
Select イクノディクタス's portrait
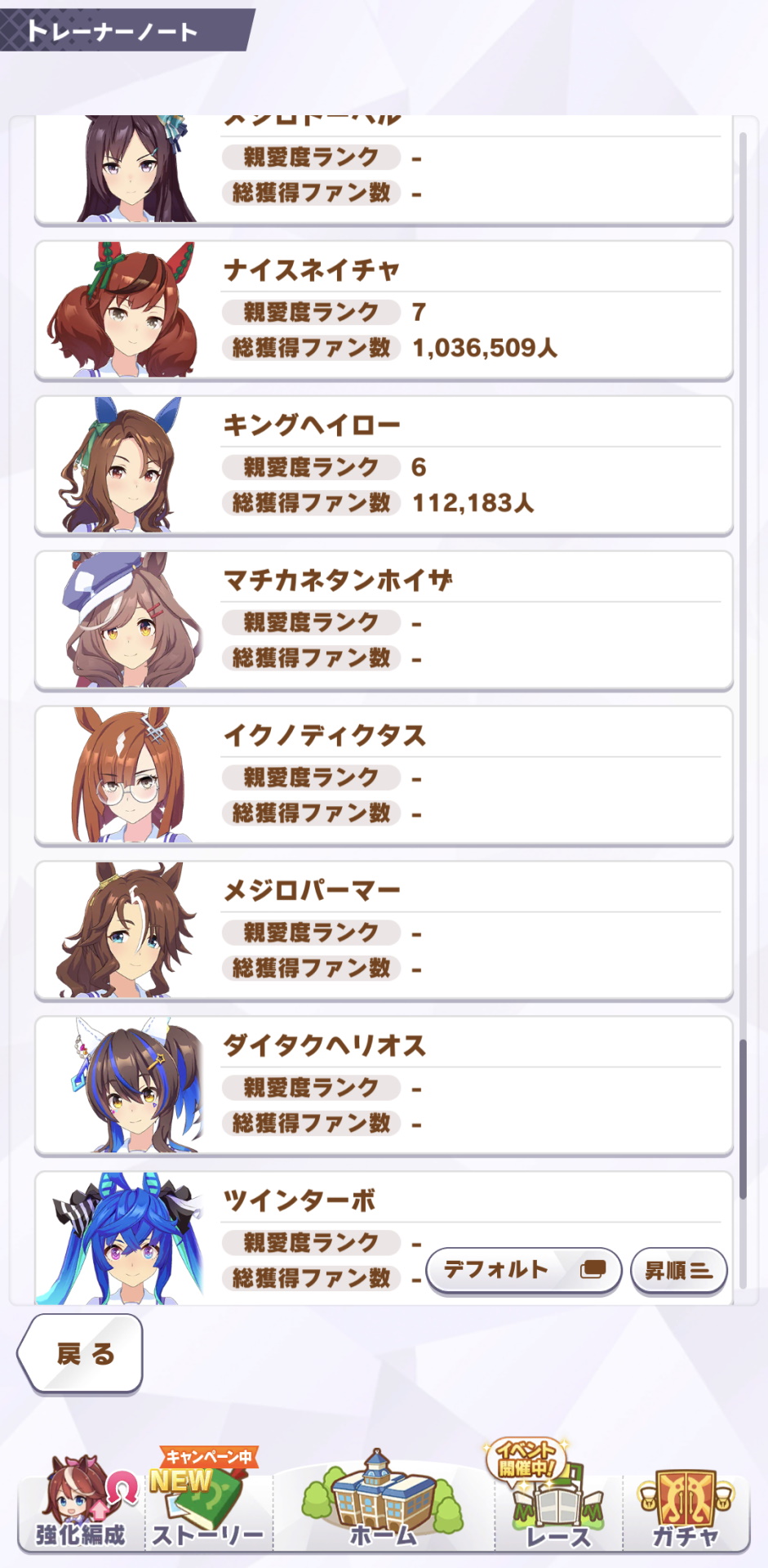point(122,774)
